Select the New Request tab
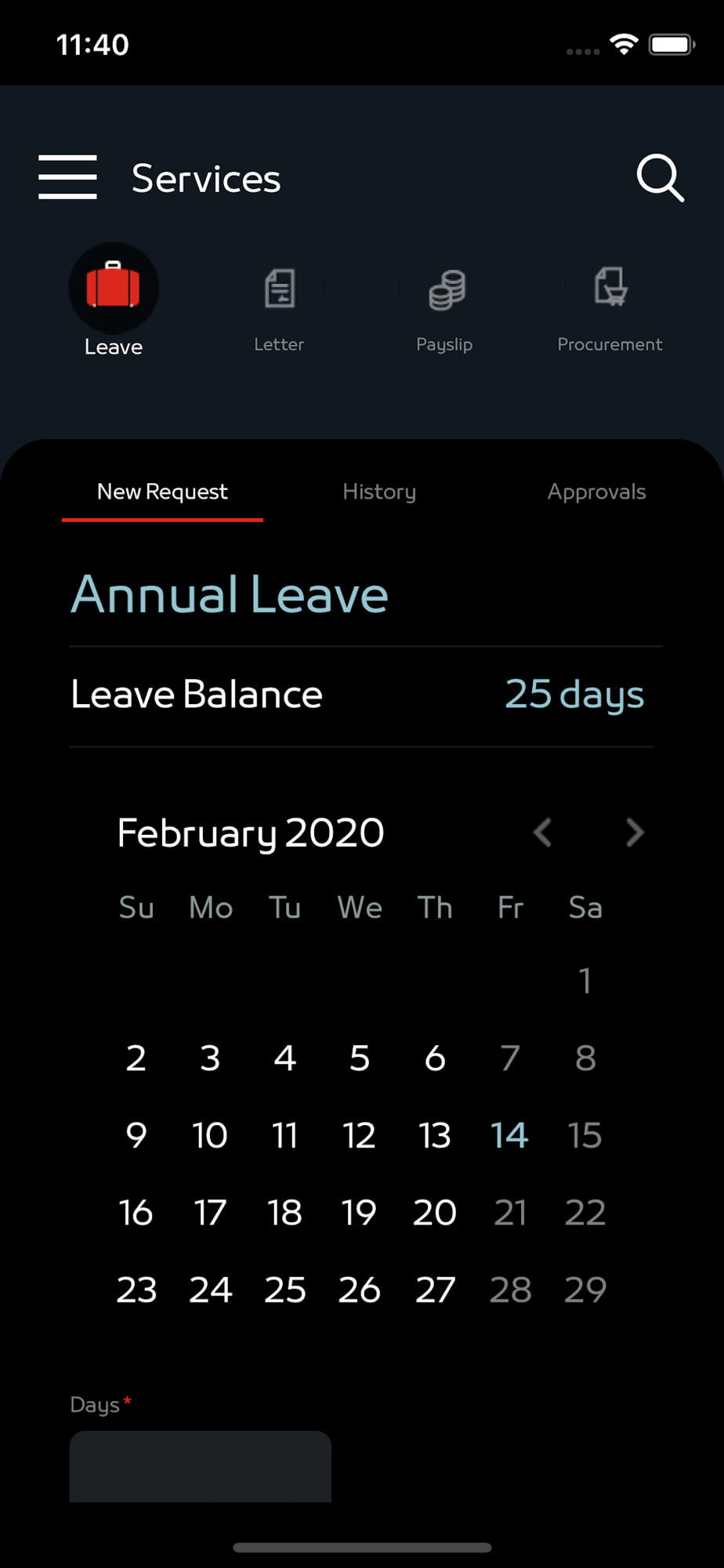This screenshot has width=724, height=1568. click(x=162, y=492)
